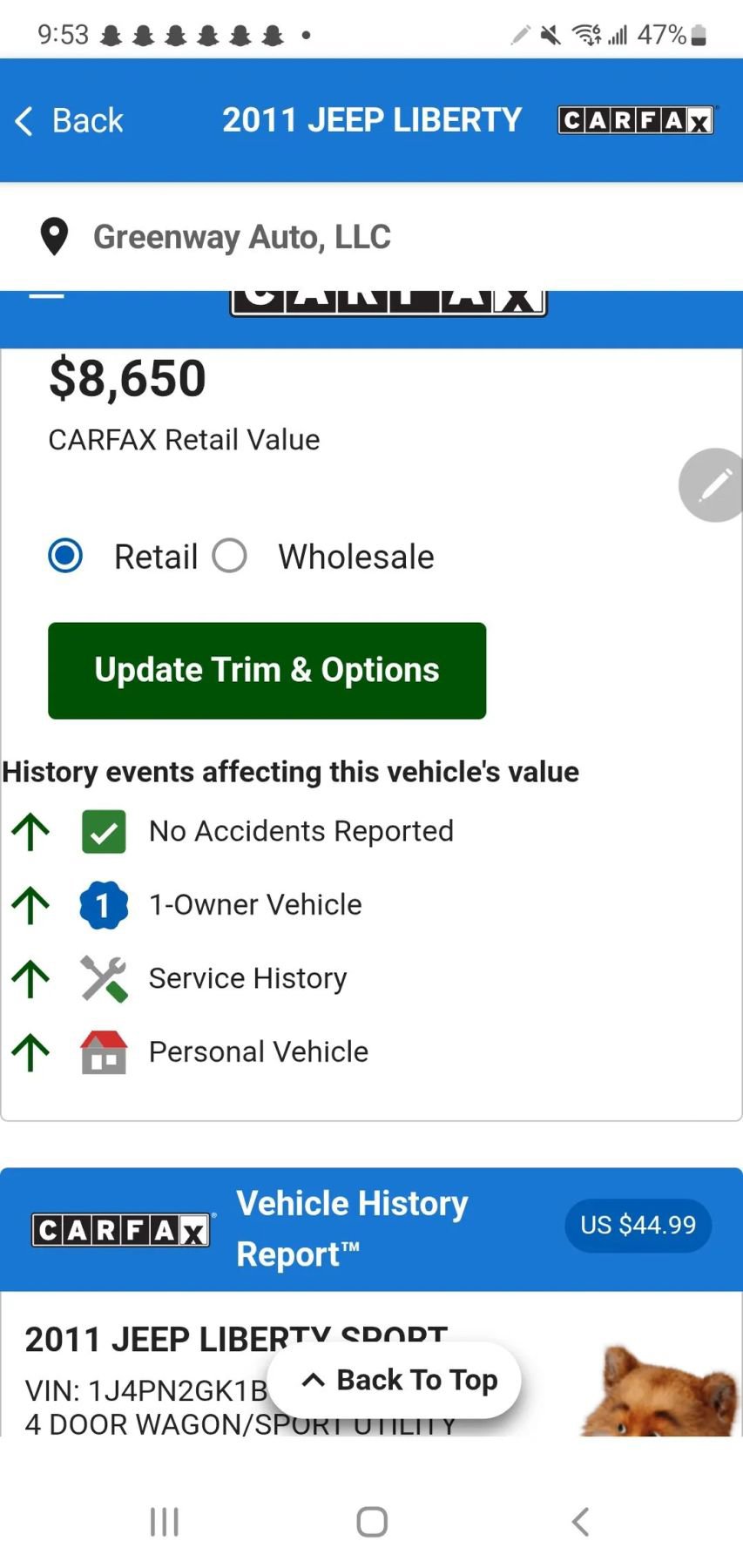Buy the report for US $44.99

[x=638, y=1225]
